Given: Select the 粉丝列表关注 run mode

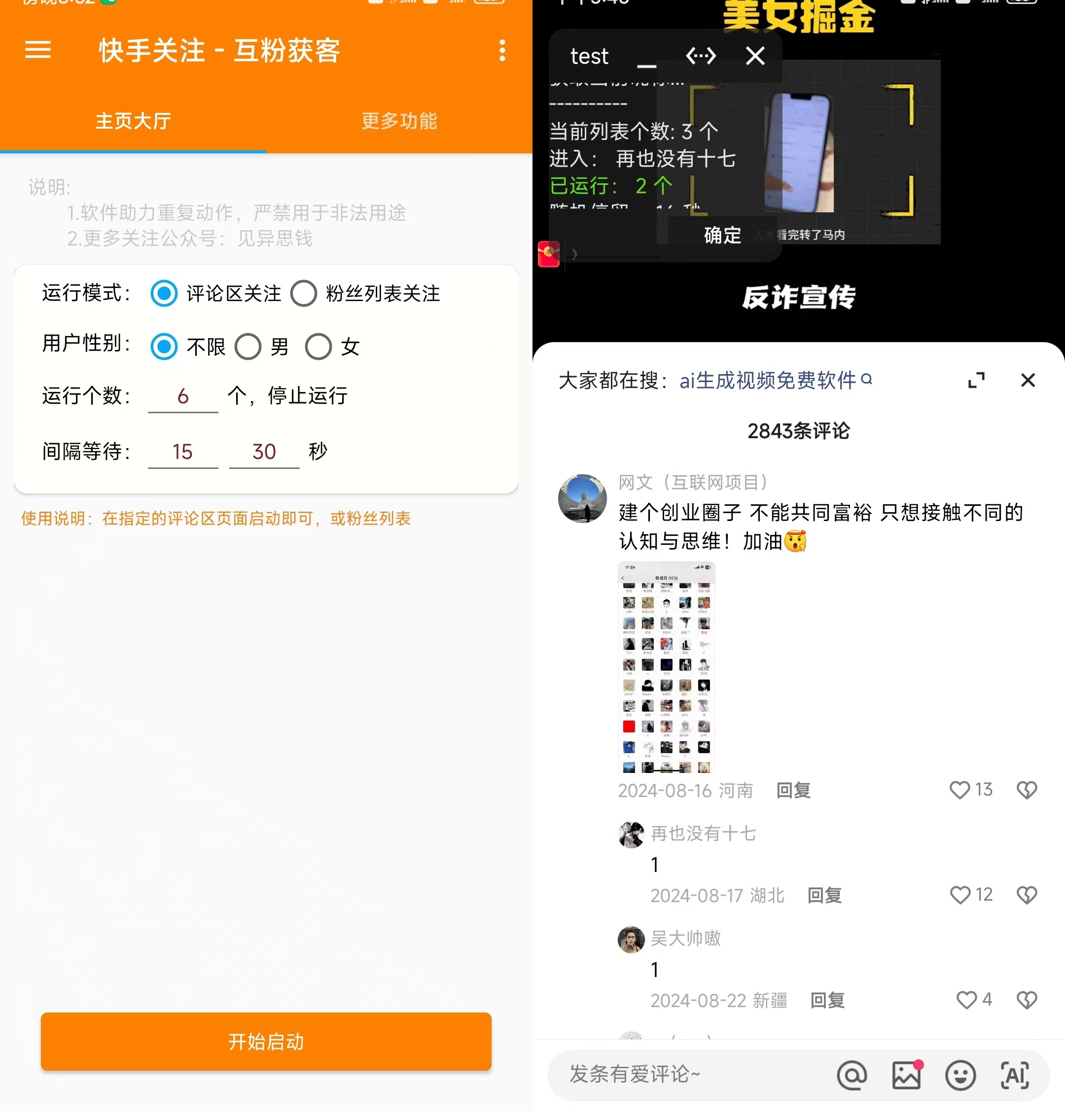Looking at the screenshot, I should click(x=304, y=294).
